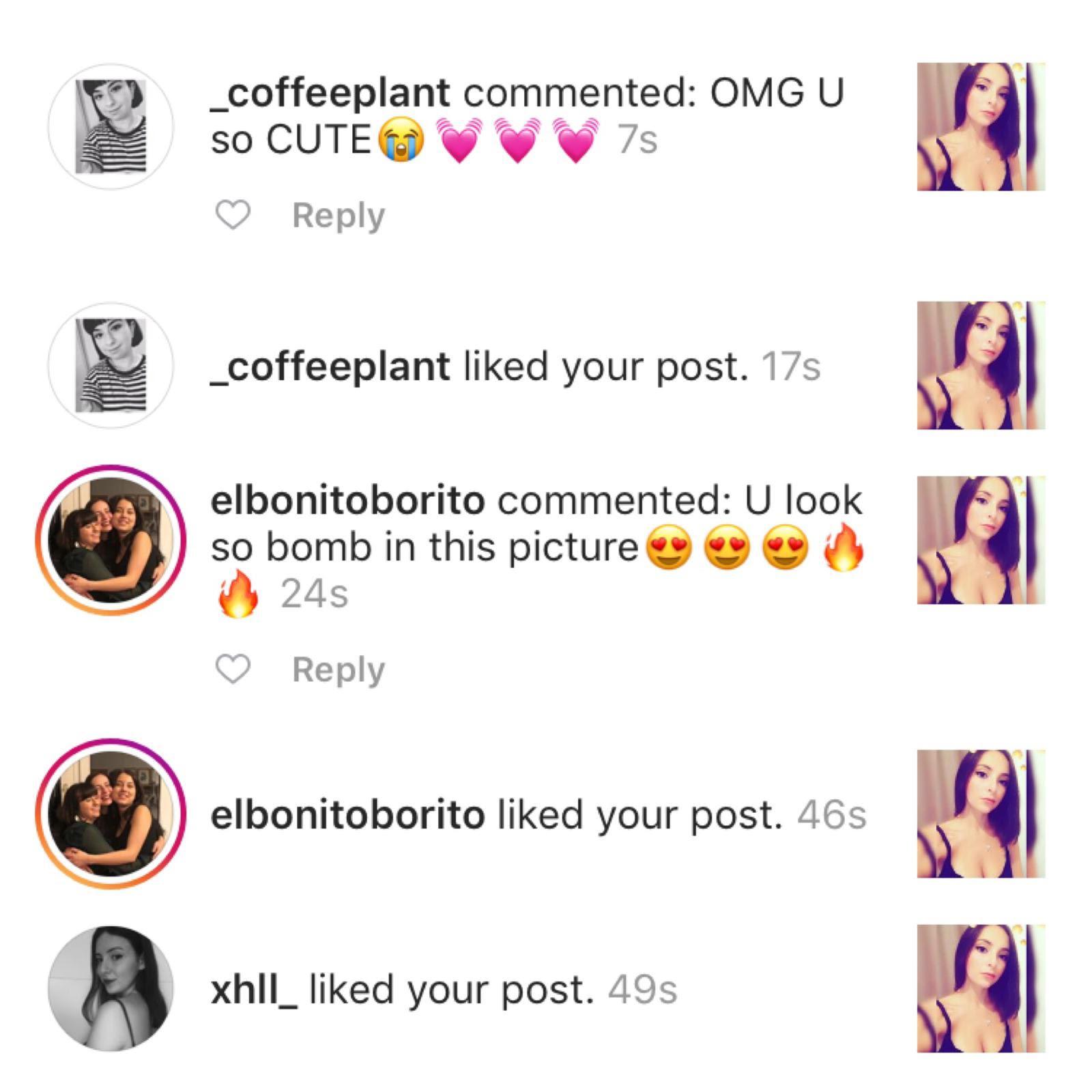Open post thumbnail beside elbonitoborito's comment
This screenshot has height=1092, width=1092.
(981, 540)
